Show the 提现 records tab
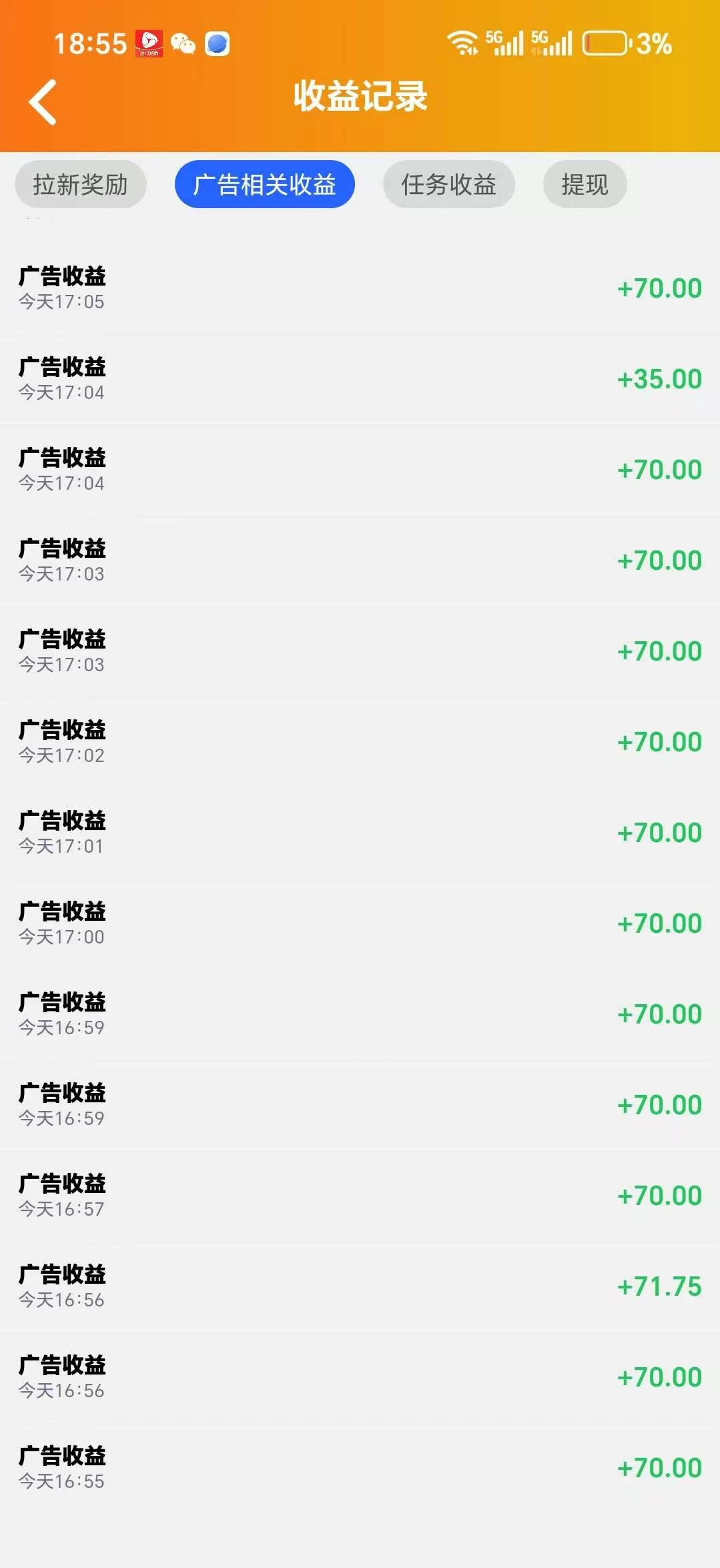Screen dimensions: 720x1568 coord(585,185)
